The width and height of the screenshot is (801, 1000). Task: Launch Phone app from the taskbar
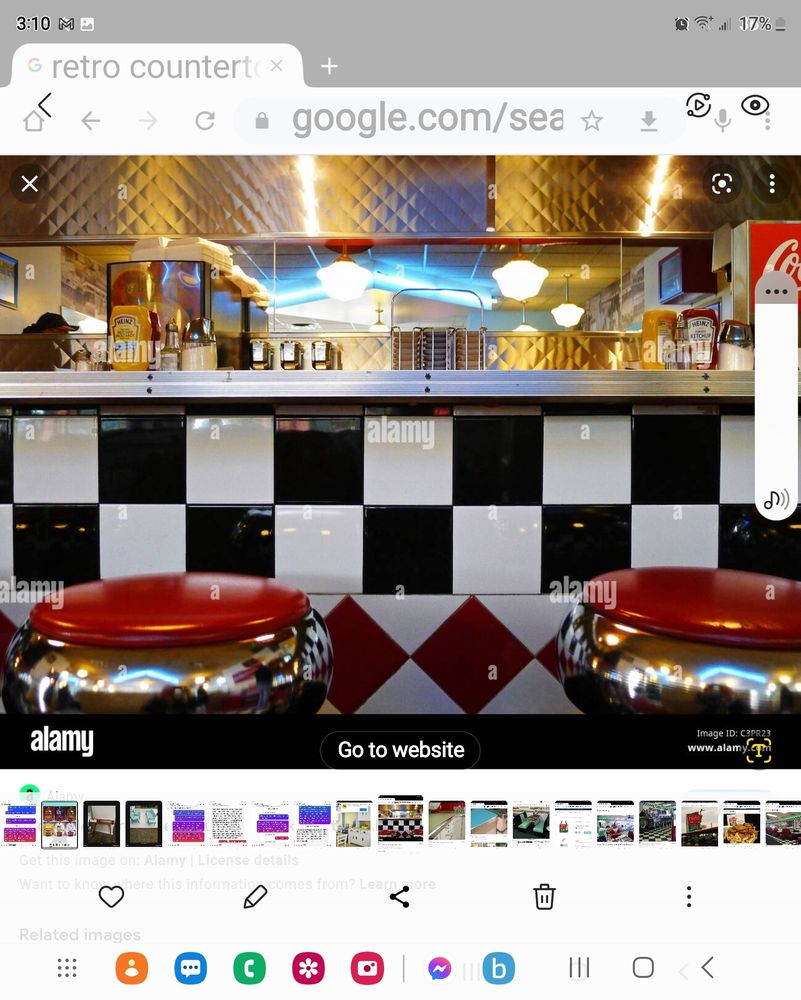point(248,967)
